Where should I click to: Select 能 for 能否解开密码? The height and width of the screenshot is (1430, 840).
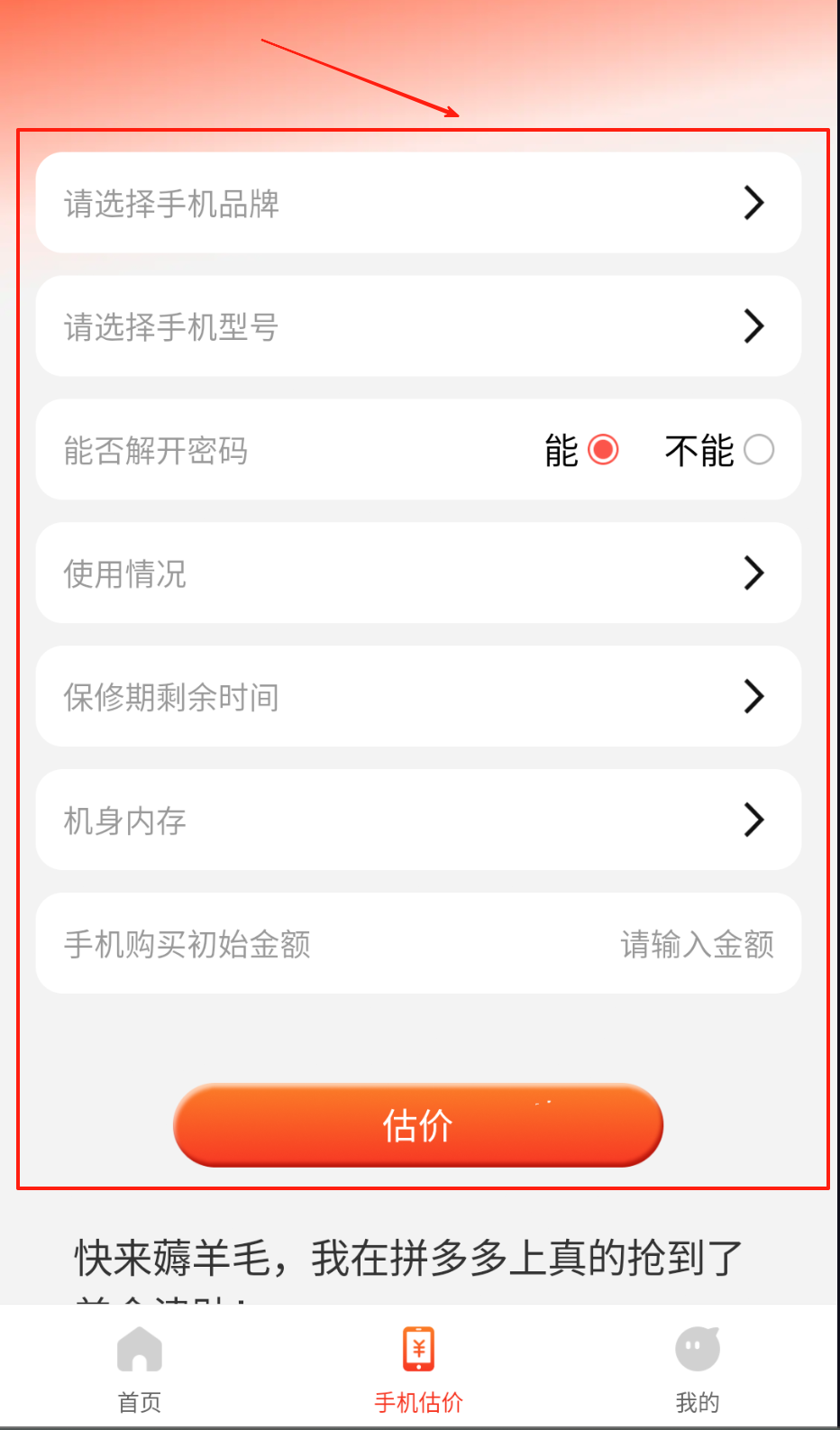point(602,449)
